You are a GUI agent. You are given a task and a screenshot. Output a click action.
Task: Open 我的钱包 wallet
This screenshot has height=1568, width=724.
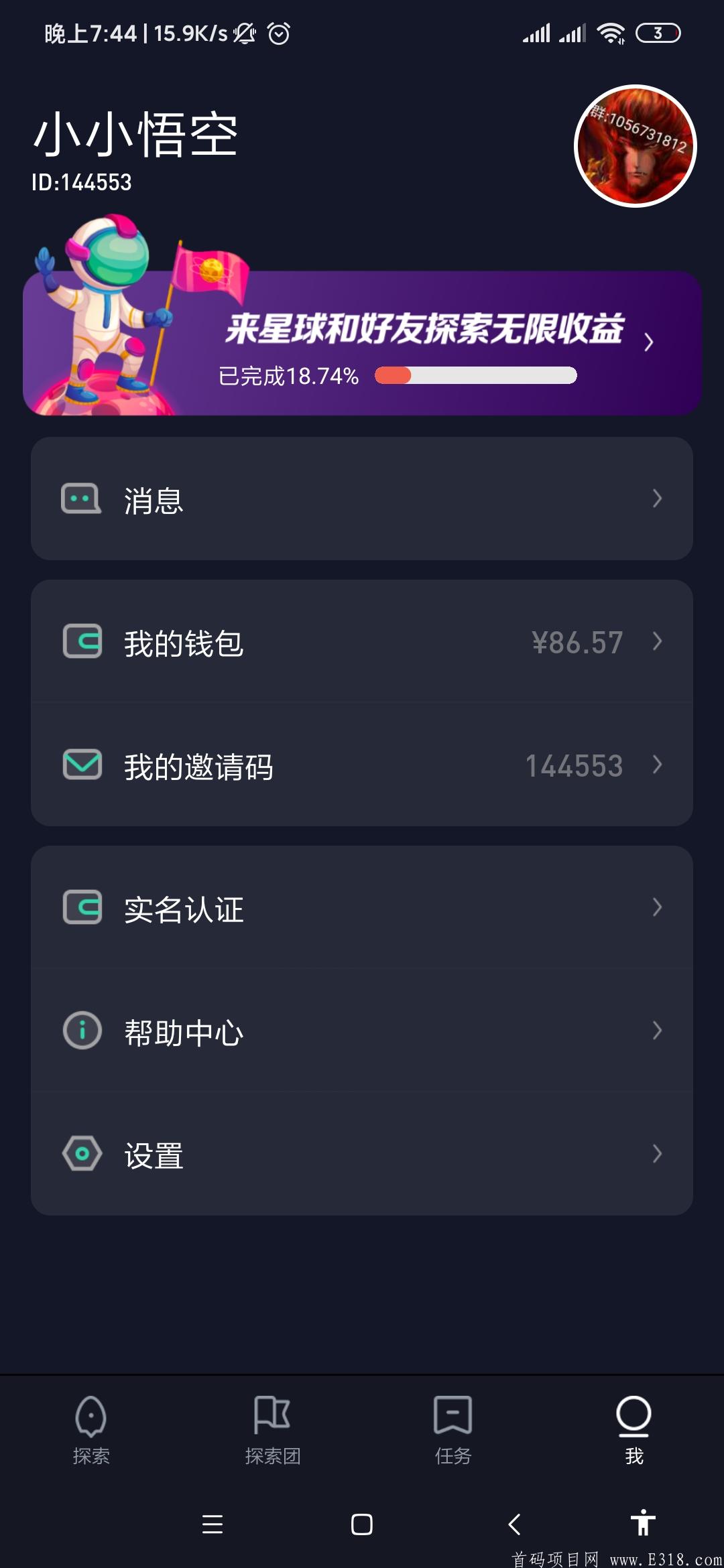(x=362, y=642)
